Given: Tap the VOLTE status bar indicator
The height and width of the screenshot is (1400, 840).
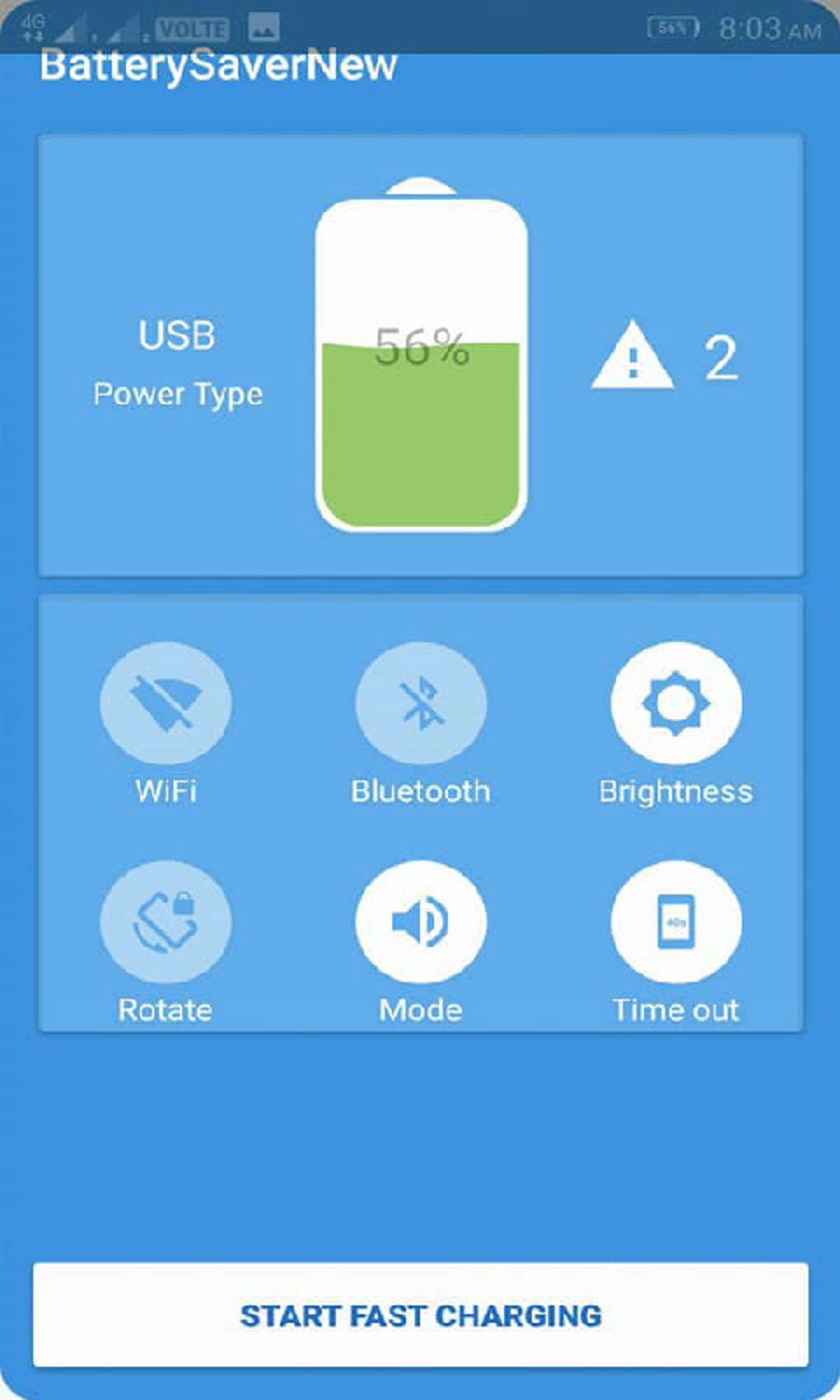Looking at the screenshot, I should pyautogui.click(x=191, y=27).
